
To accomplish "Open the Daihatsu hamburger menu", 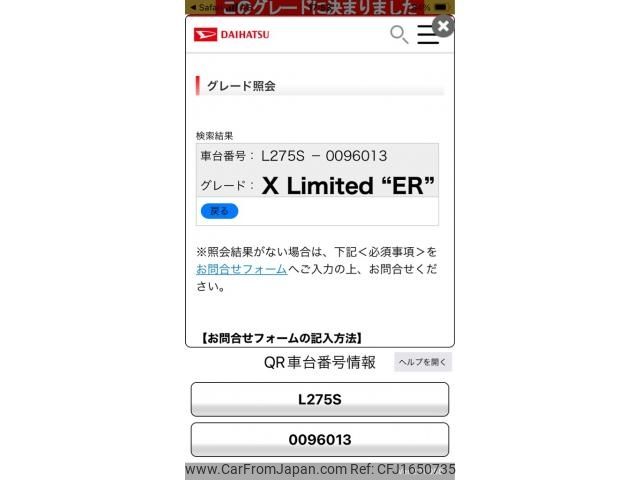I will (x=428, y=35).
